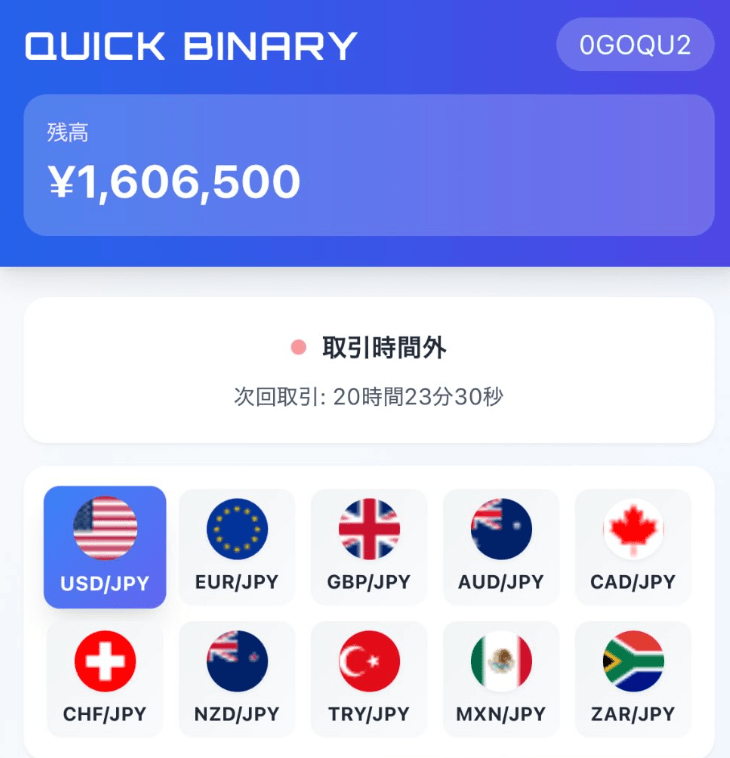Select CAD/JPY with maple leaf flag

tap(633, 547)
